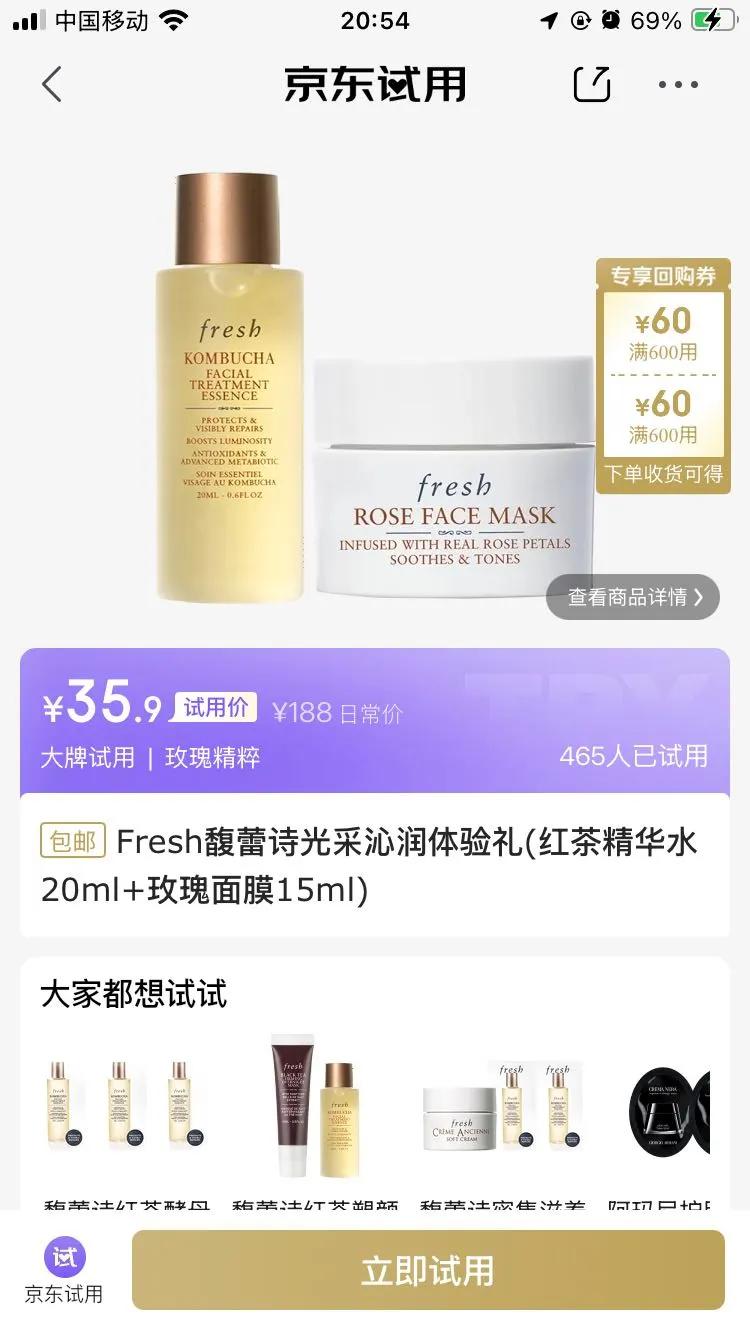Tap the 大家都想试试 section header
This screenshot has width=750, height=1334.
tap(133, 994)
